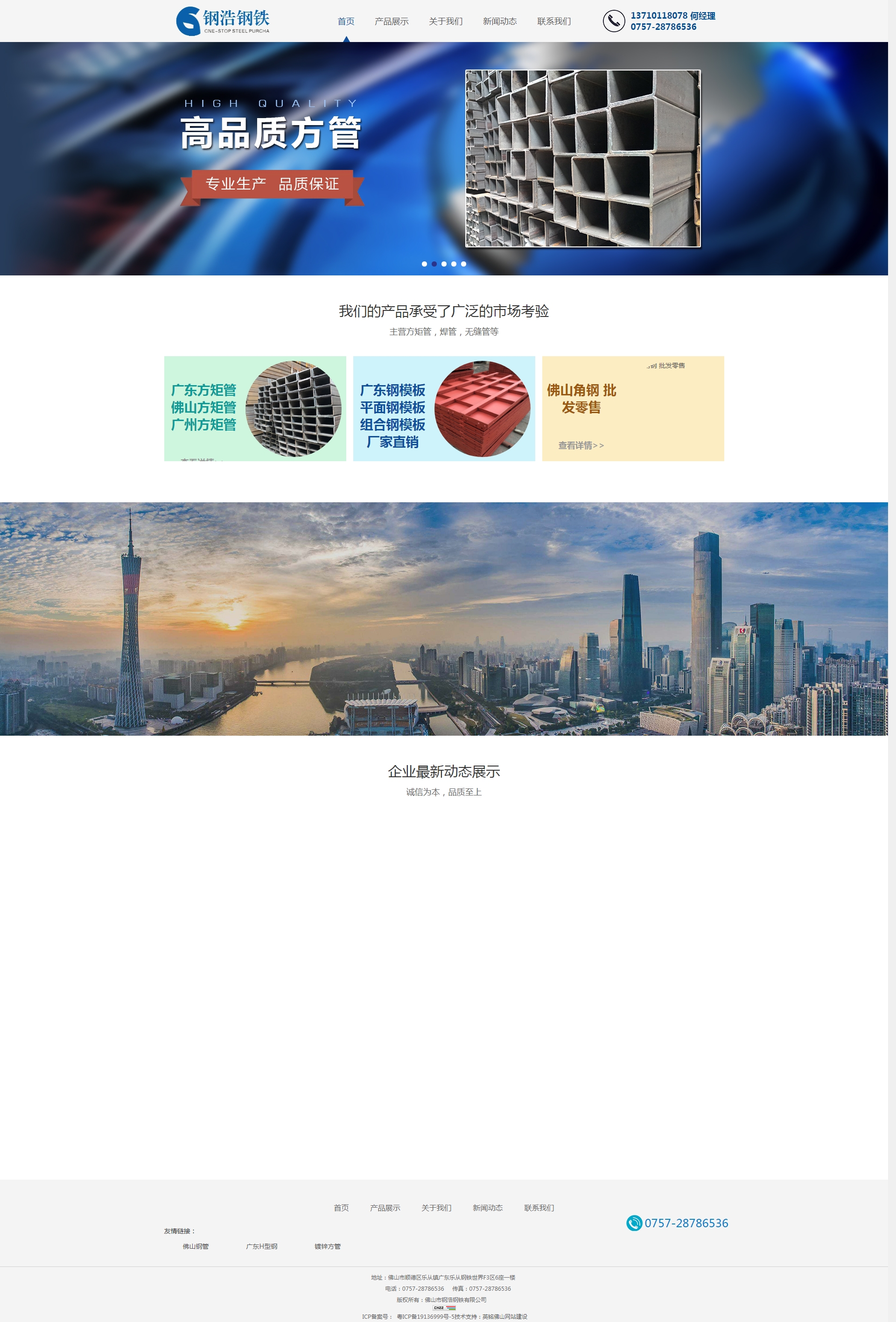Open the 广东方矩管 product card
Viewport: 896px width, 1322px height.
pyautogui.click(x=255, y=408)
